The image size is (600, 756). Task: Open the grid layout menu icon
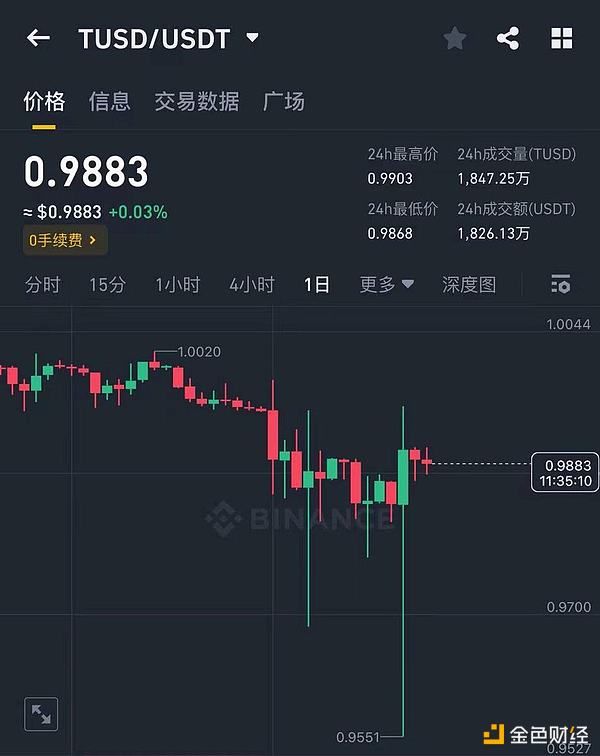[562, 39]
